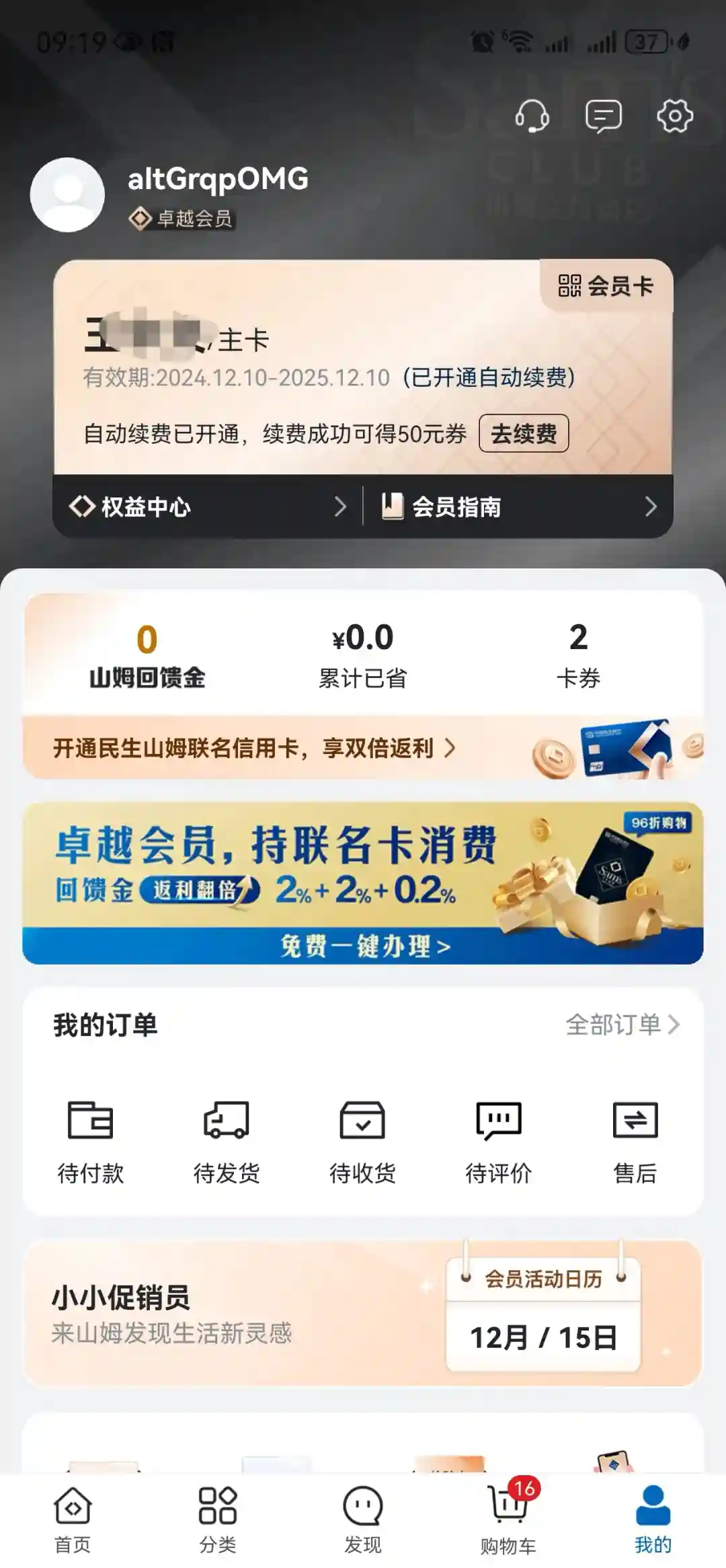The image size is (726, 1568).
Task: Open 待付款 orders
Action: [91, 1140]
